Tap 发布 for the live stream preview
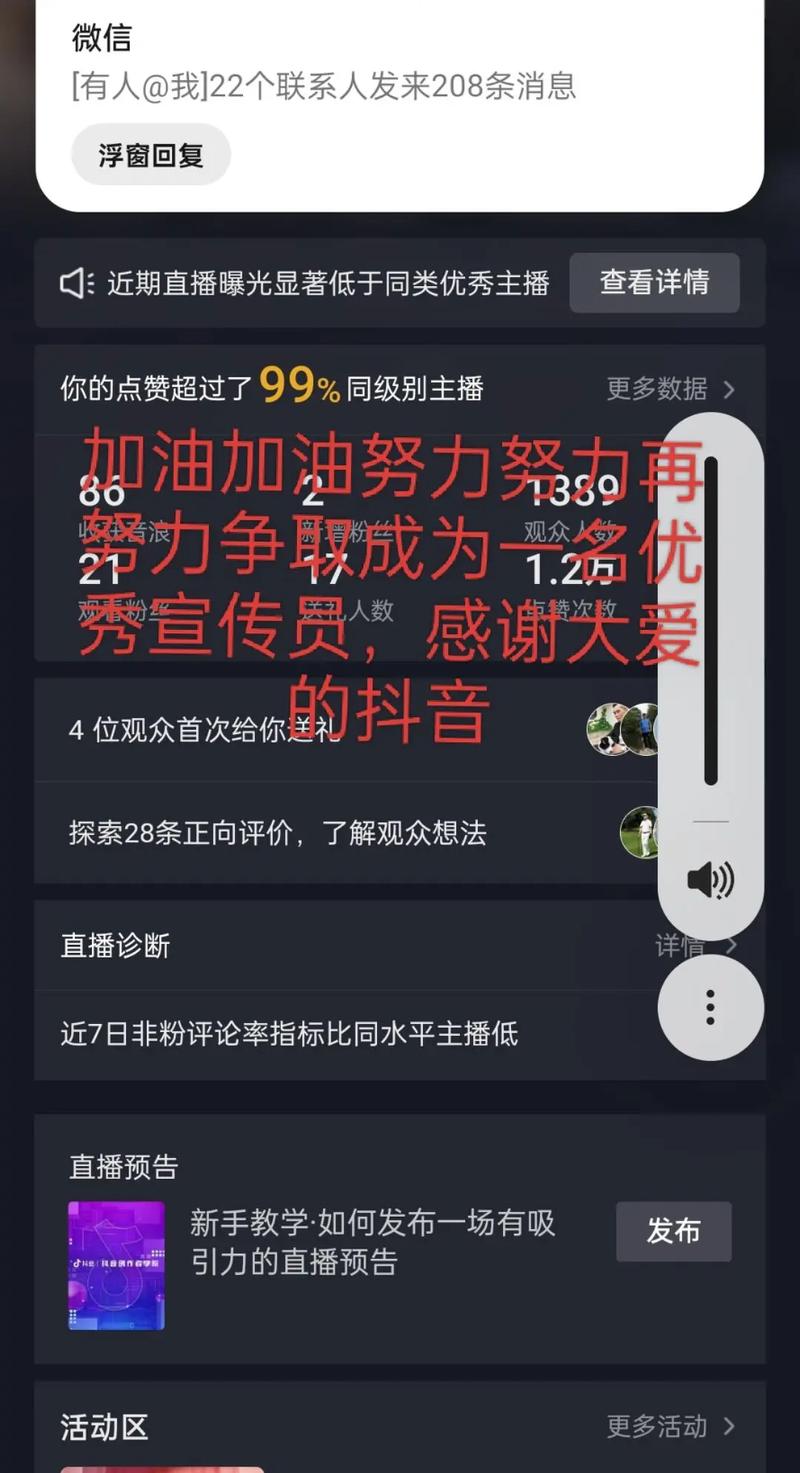The image size is (800, 1473). click(674, 1231)
